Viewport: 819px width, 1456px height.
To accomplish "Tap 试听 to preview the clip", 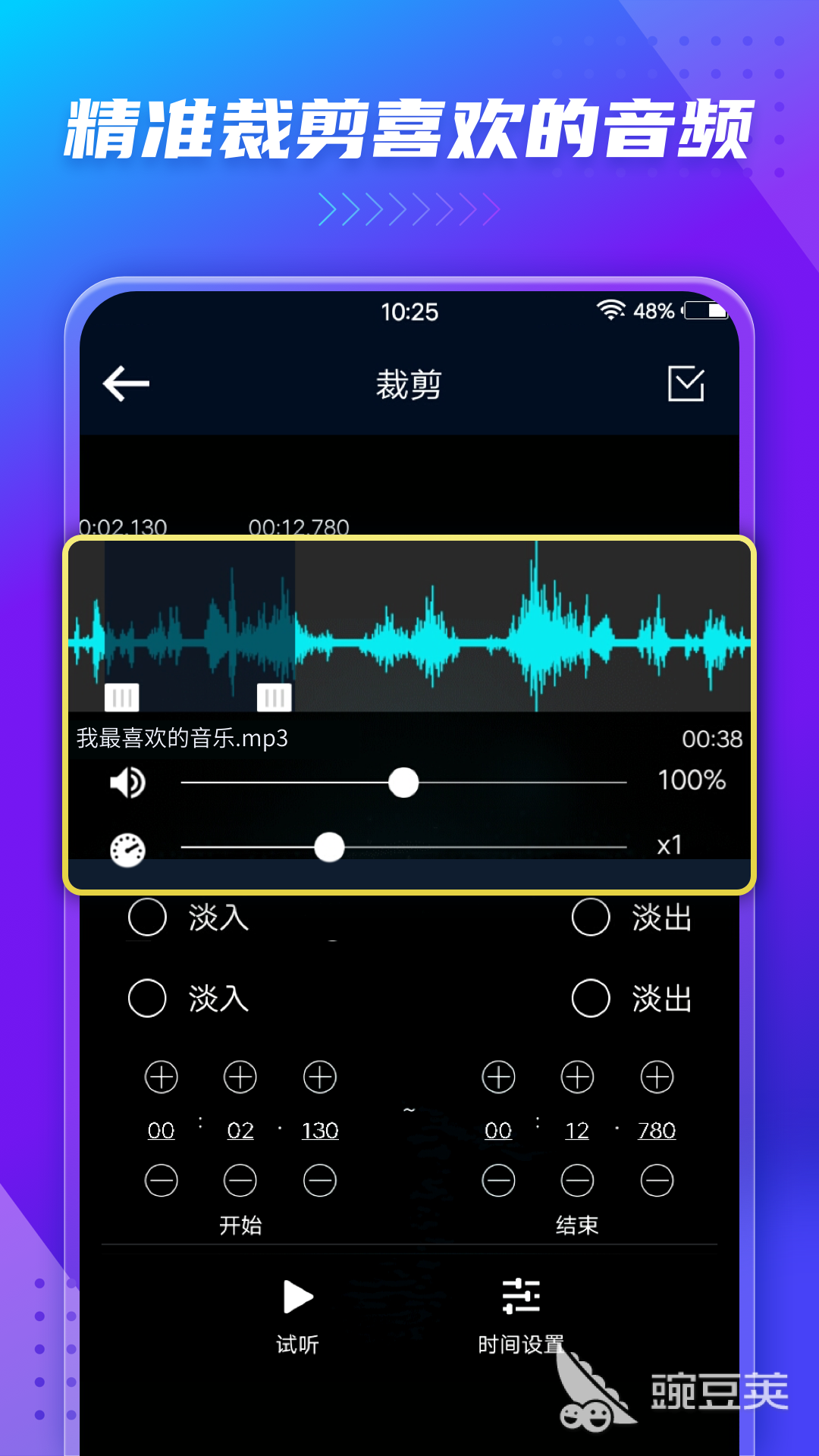I will [x=296, y=1342].
